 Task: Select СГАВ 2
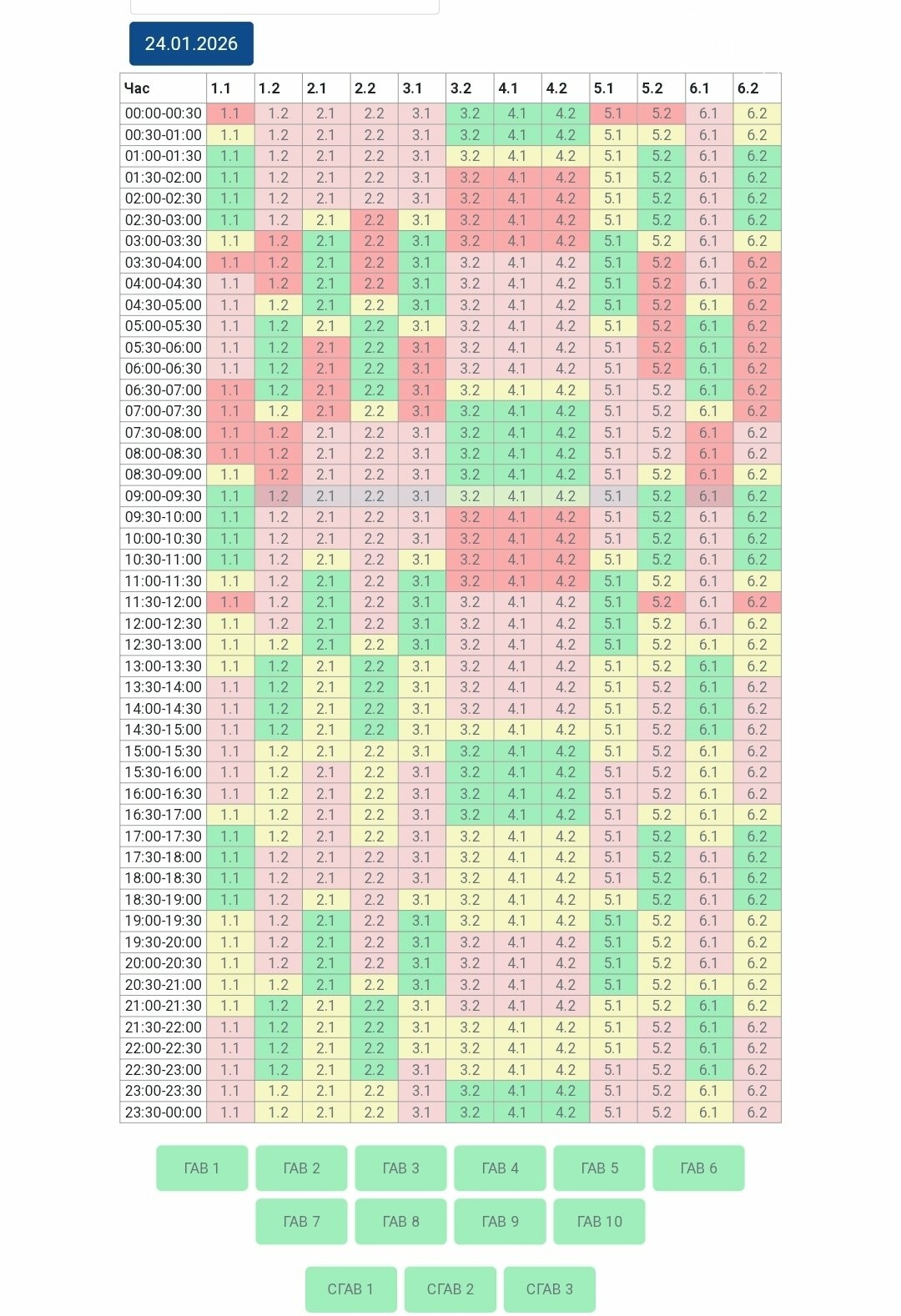(450, 1288)
